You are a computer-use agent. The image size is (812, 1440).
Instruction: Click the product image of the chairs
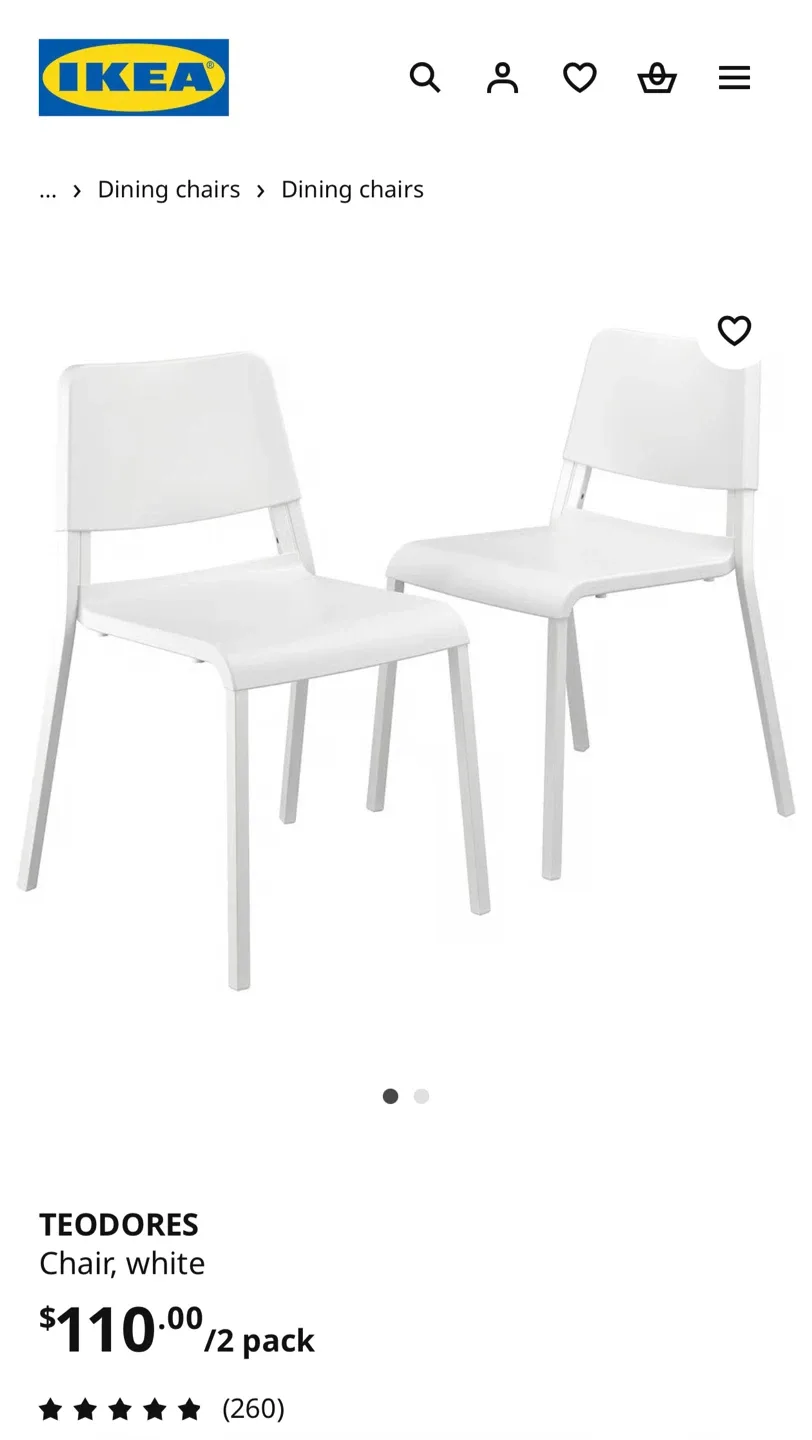(x=400, y=650)
